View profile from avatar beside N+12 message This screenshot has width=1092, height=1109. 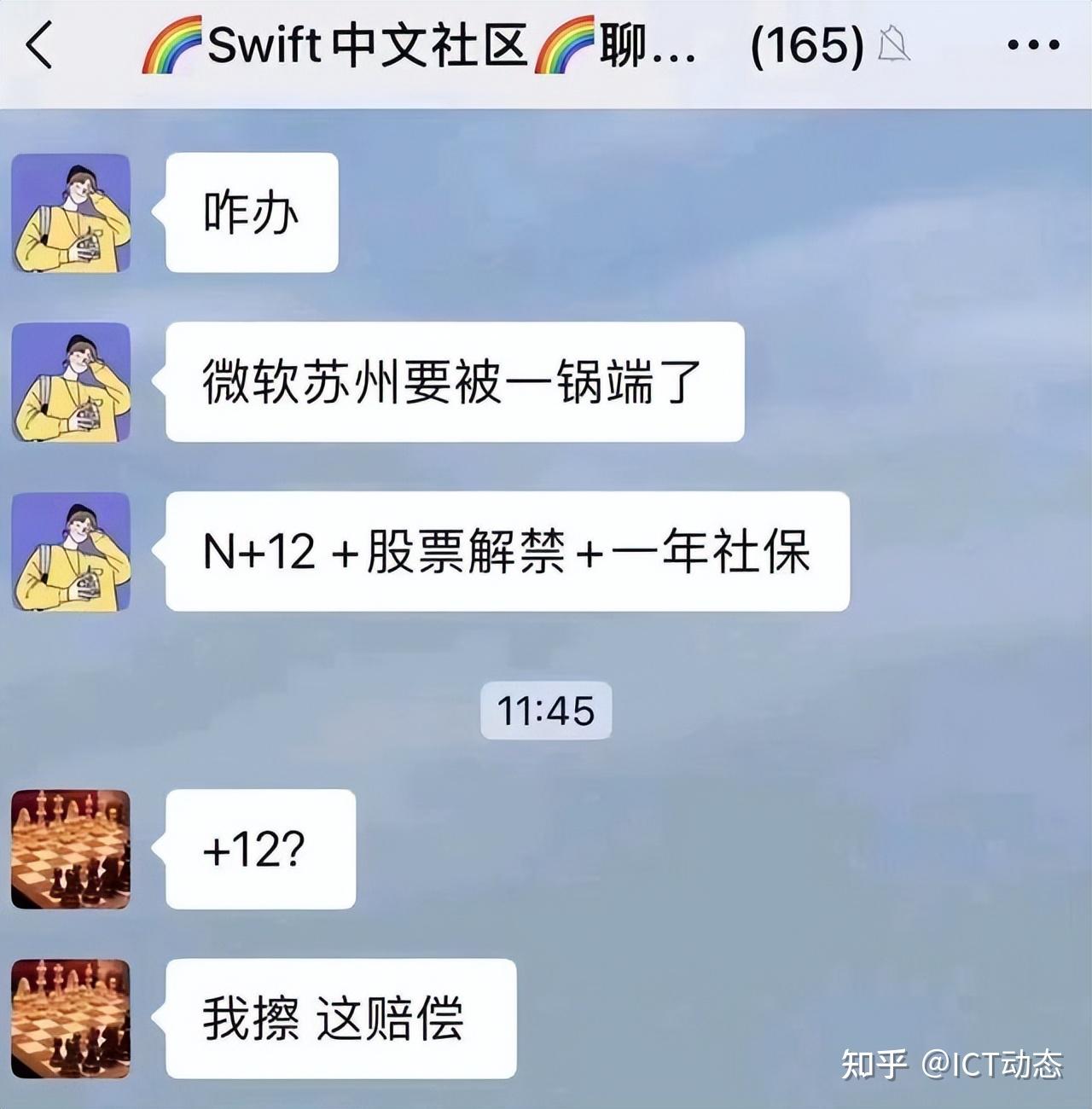(71, 551)
